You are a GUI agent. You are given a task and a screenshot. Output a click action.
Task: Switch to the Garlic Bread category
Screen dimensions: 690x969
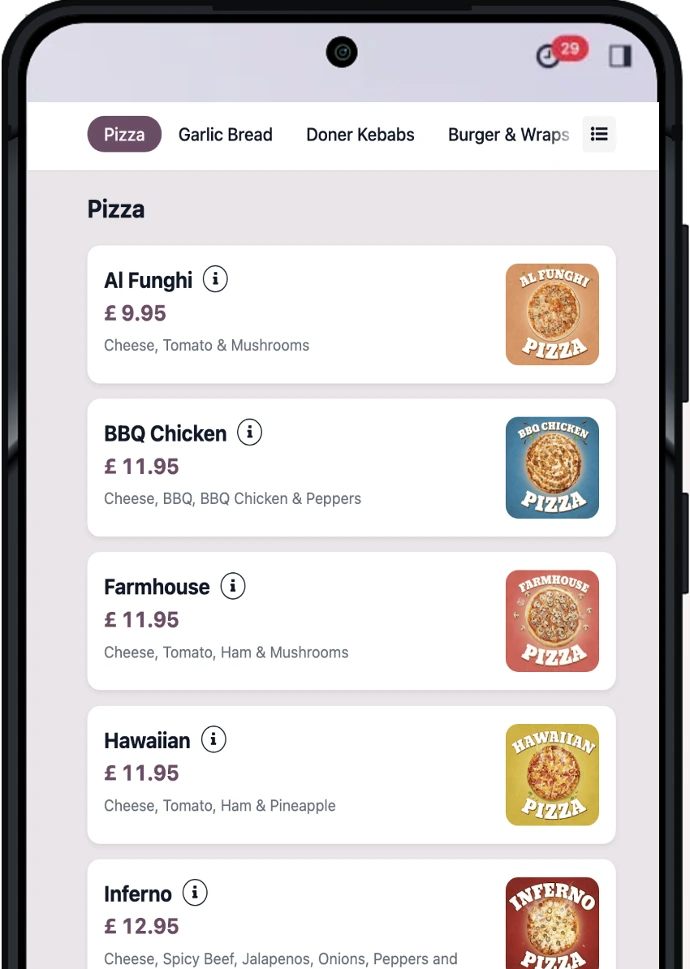tap(225, 135)
